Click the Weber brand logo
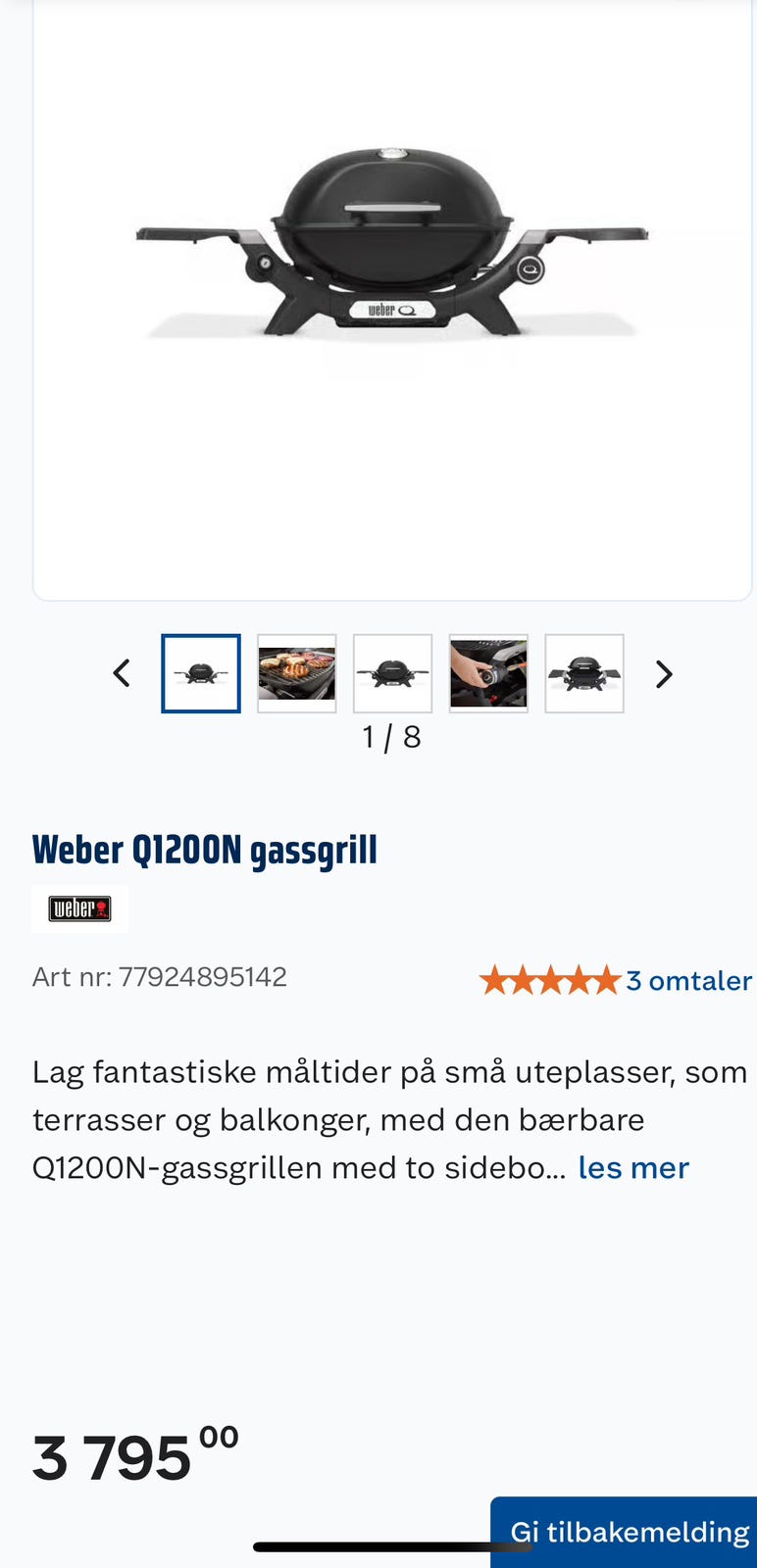The width and height of the screenshot is (757, 1568). pos(79,908)
